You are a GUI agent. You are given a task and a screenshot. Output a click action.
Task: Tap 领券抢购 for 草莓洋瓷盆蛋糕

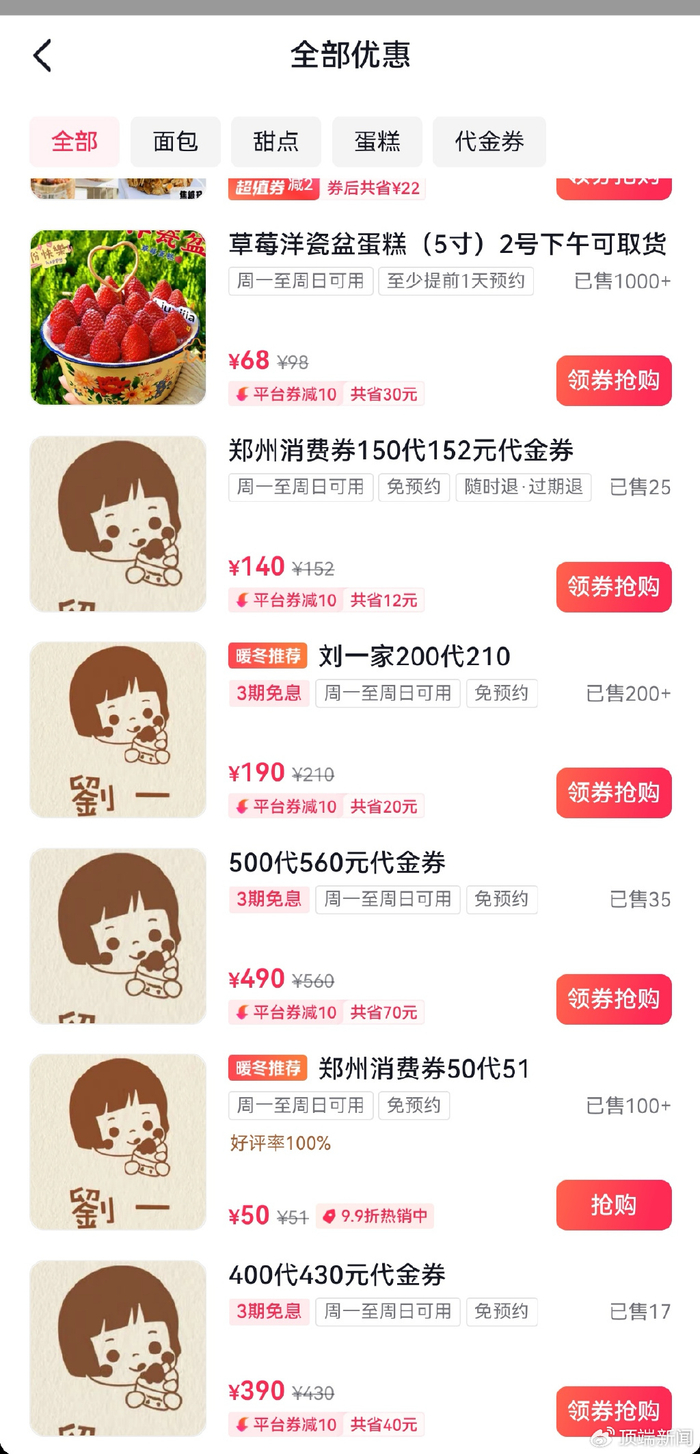point(613,380)
